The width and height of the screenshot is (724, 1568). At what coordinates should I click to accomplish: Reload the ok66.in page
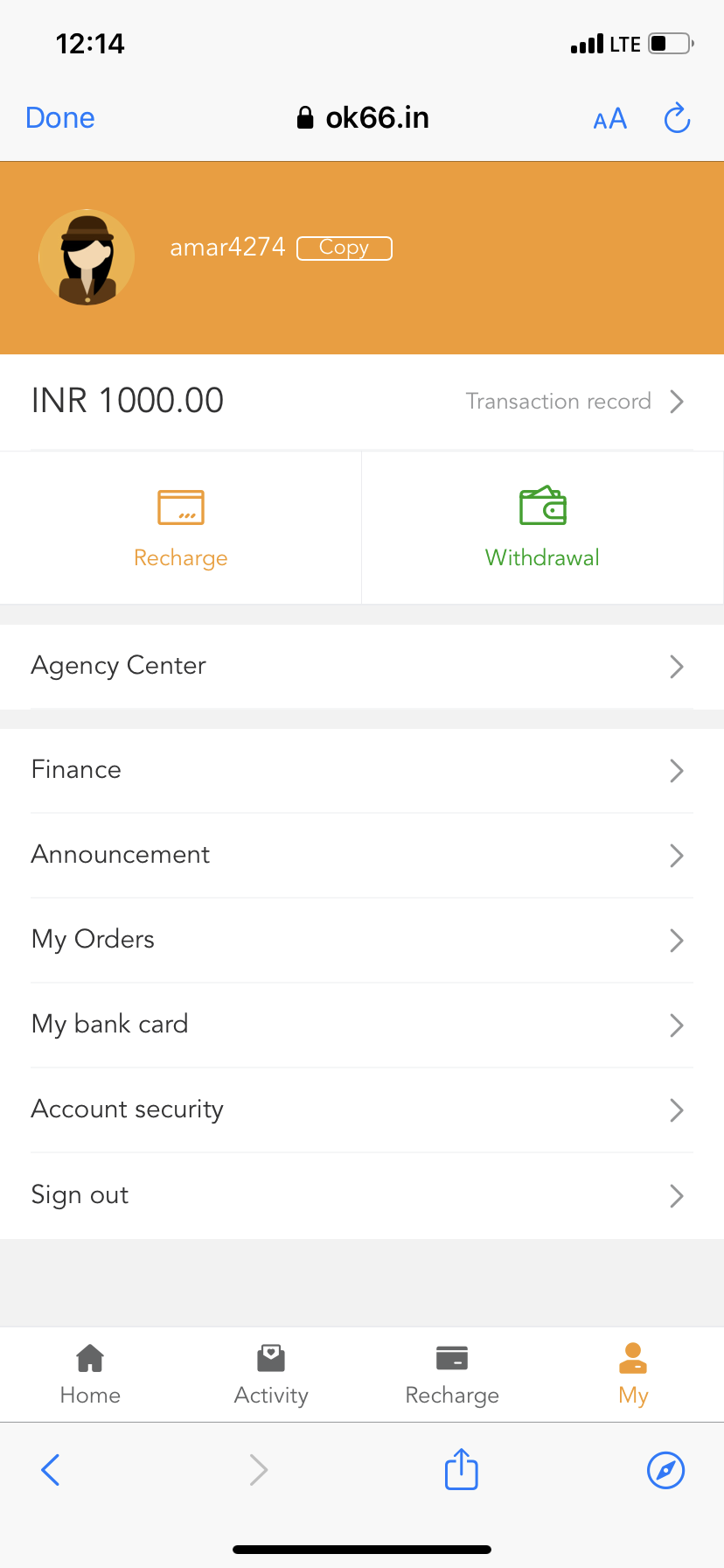pos(677,118)
